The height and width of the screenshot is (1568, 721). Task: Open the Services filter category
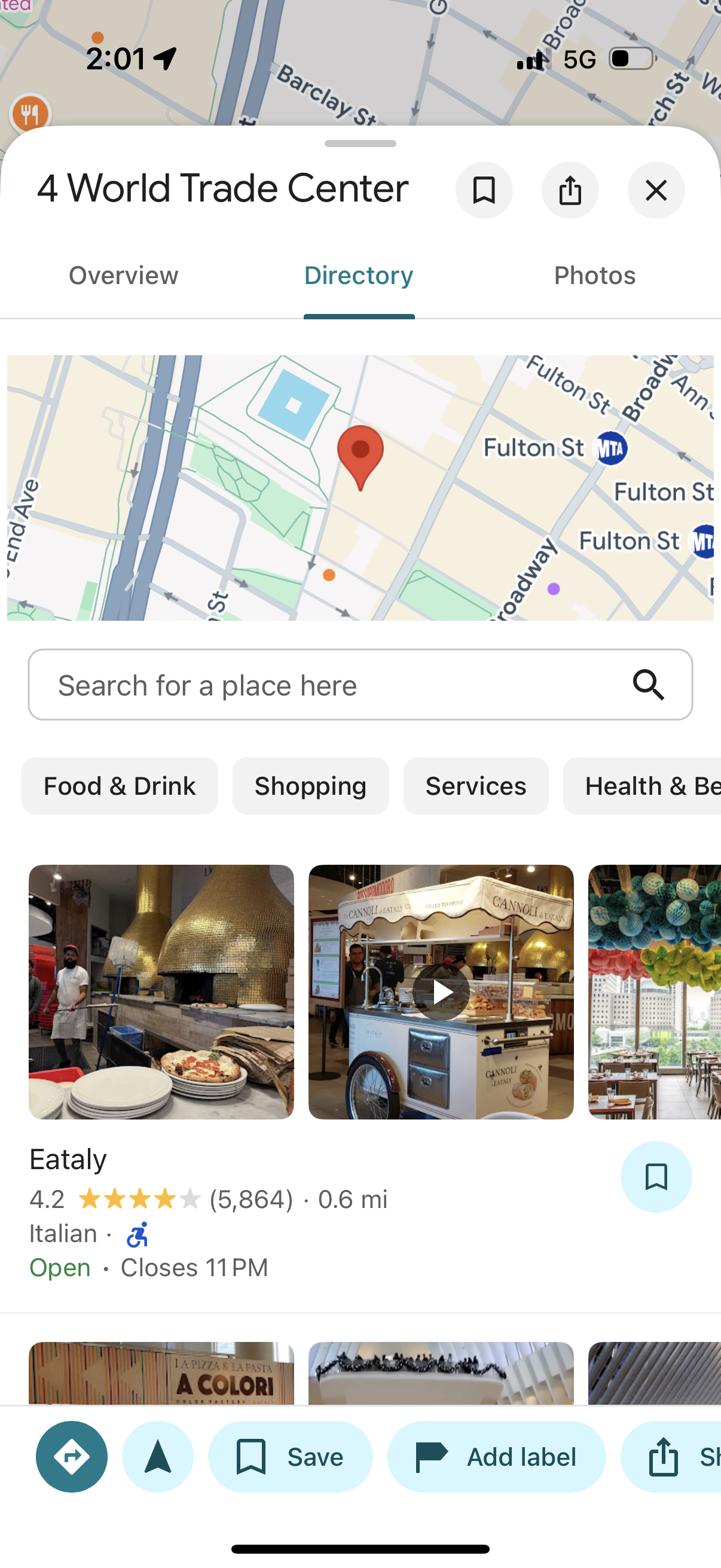476,786
